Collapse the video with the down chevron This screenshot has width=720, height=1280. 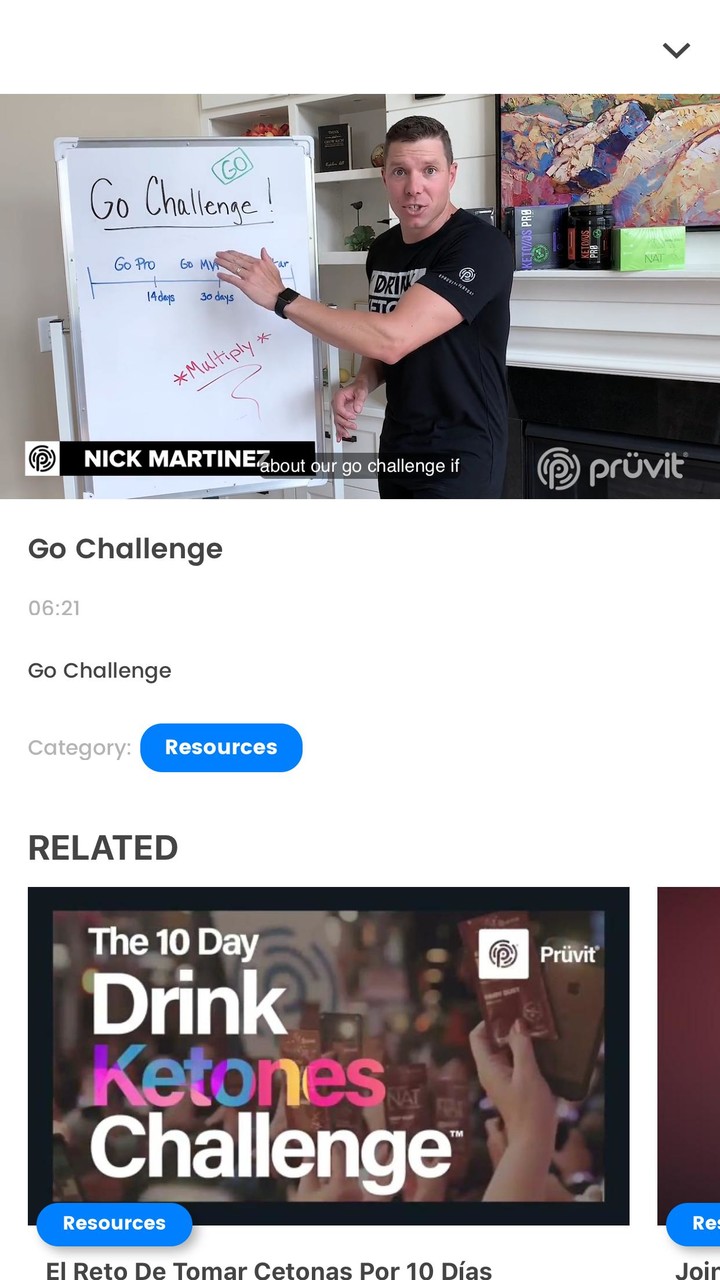point(676,50)
